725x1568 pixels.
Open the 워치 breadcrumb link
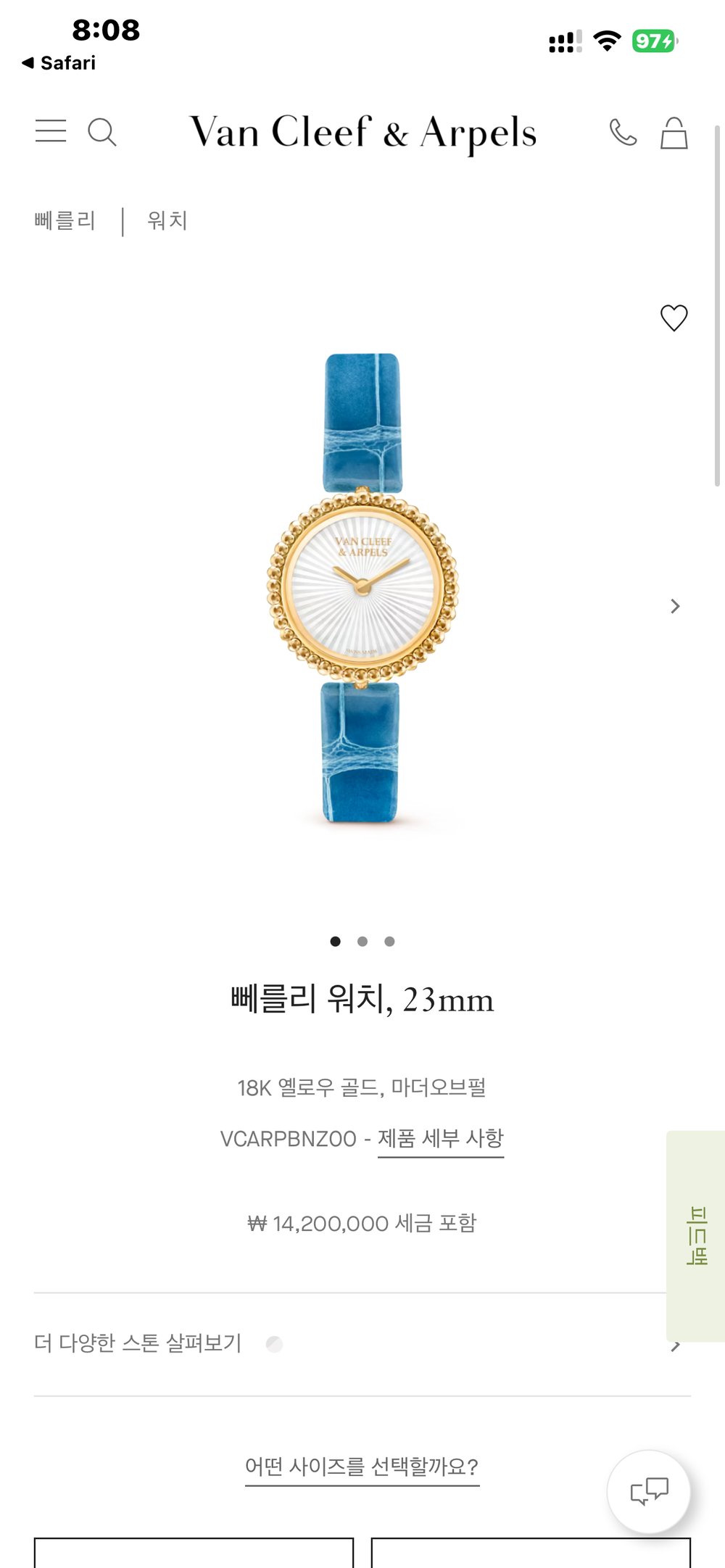tap(167, 220)
